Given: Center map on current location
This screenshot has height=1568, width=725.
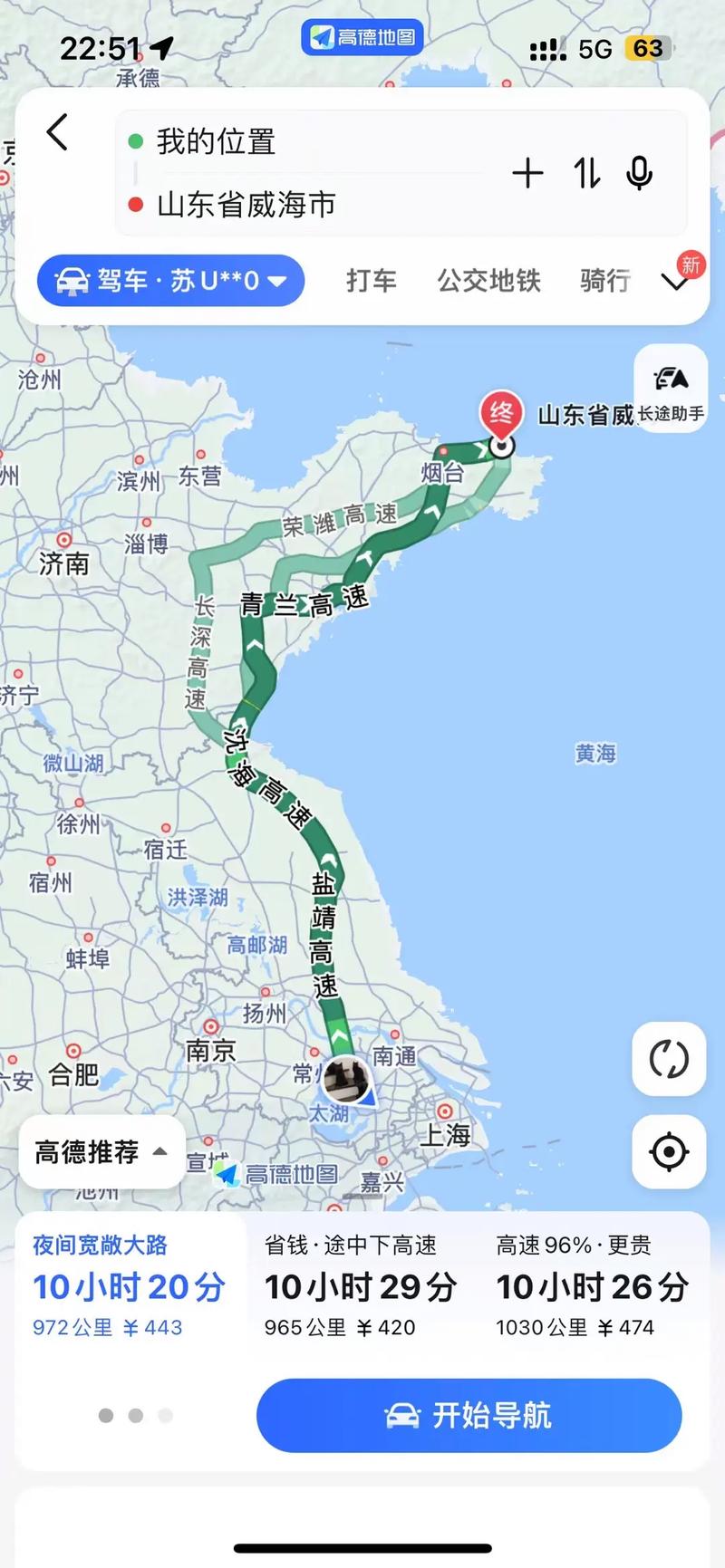Looking at the screenshot, I should click(668, 1152).
